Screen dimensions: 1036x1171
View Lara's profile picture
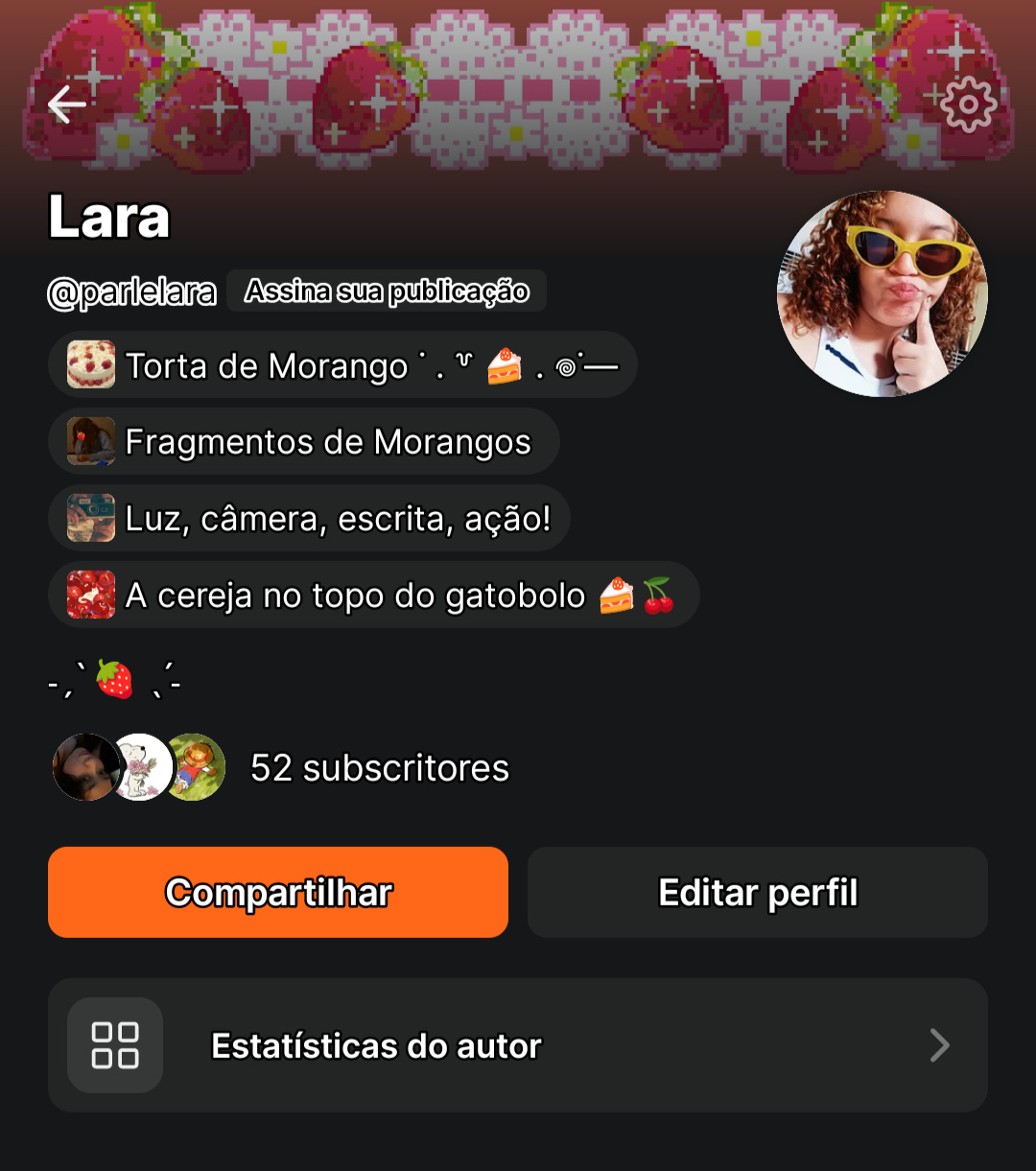tap(882, 294)
